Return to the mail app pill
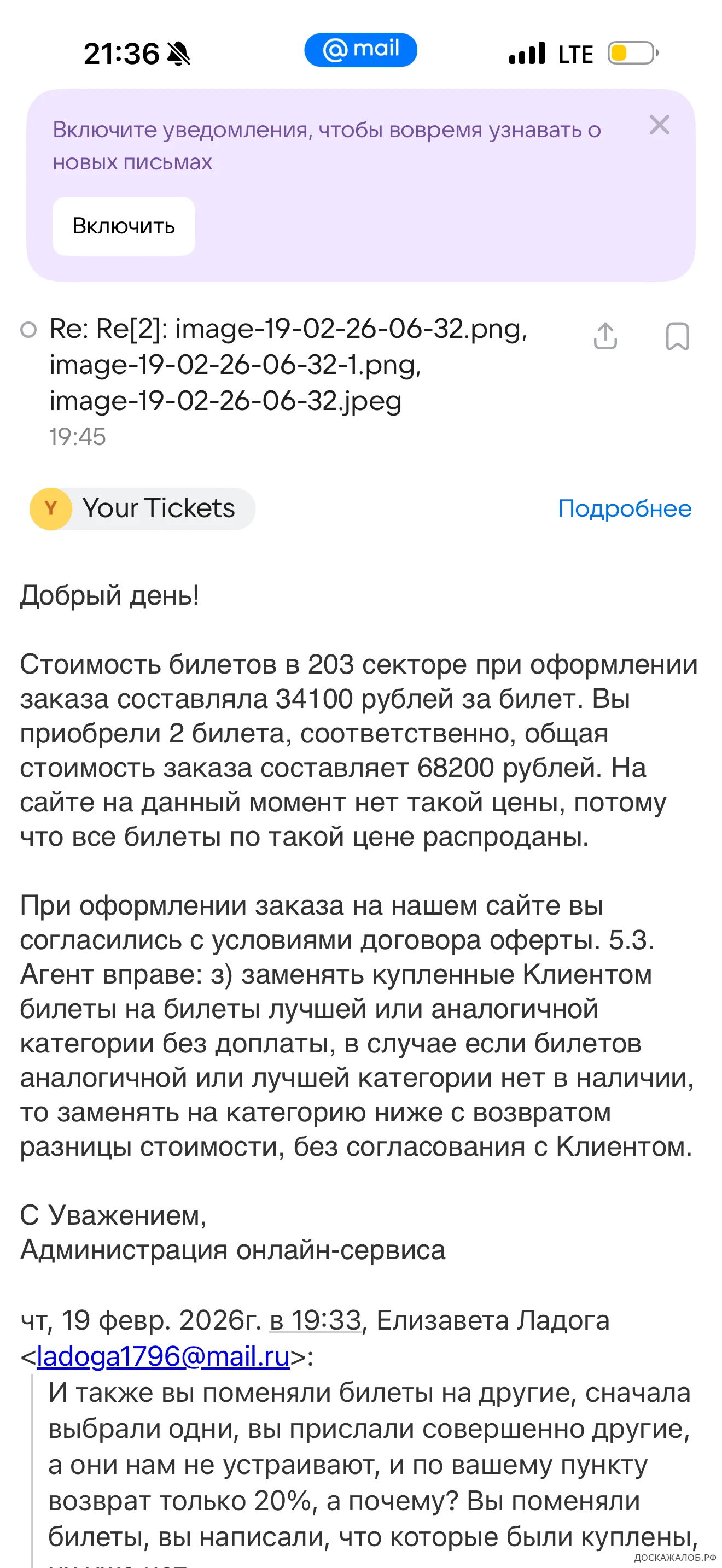This screenshot has width=722, height=1568. click(360, 50)
